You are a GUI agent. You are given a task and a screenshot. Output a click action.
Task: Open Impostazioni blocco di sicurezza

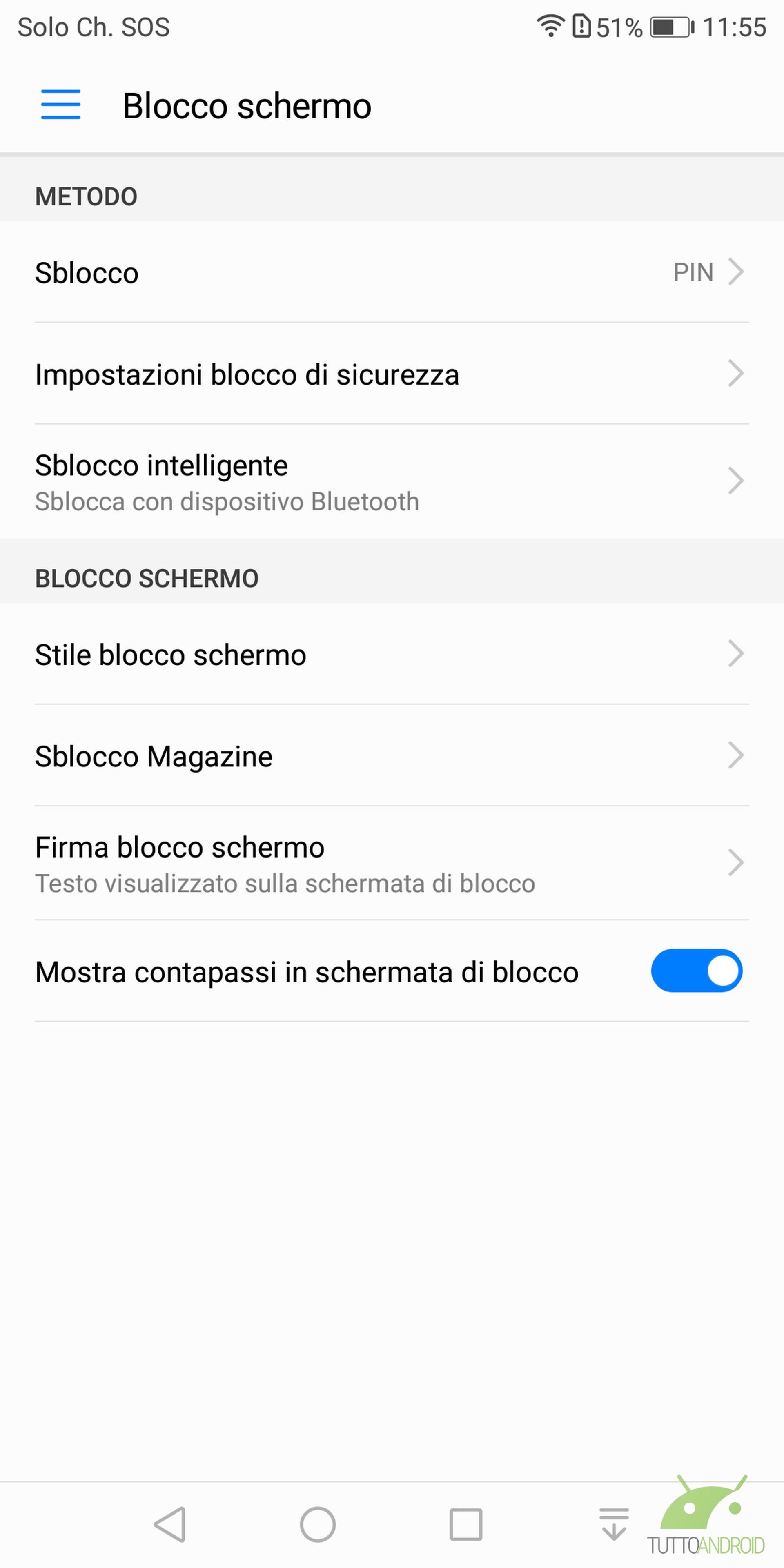(x=392, y=374)
